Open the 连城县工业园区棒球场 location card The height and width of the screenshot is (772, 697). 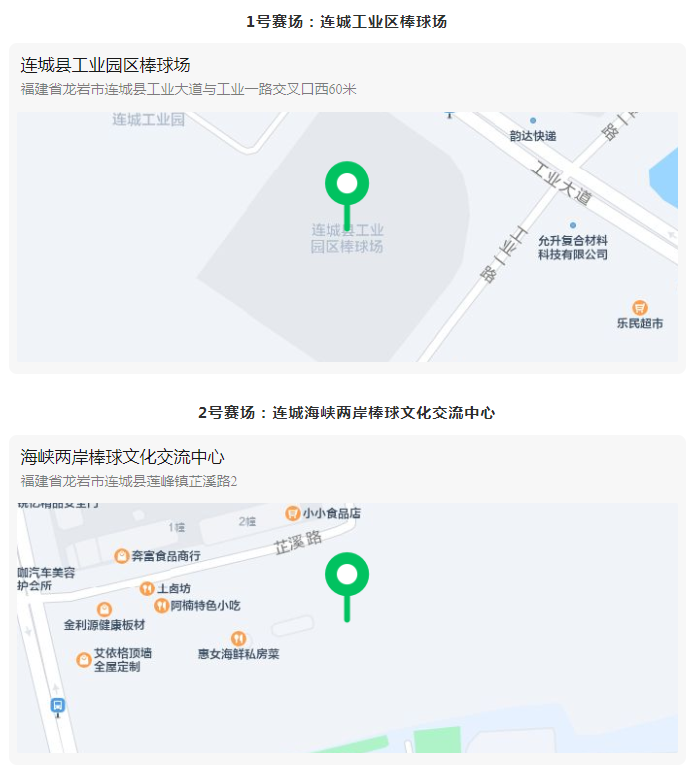tap(106, 66)
